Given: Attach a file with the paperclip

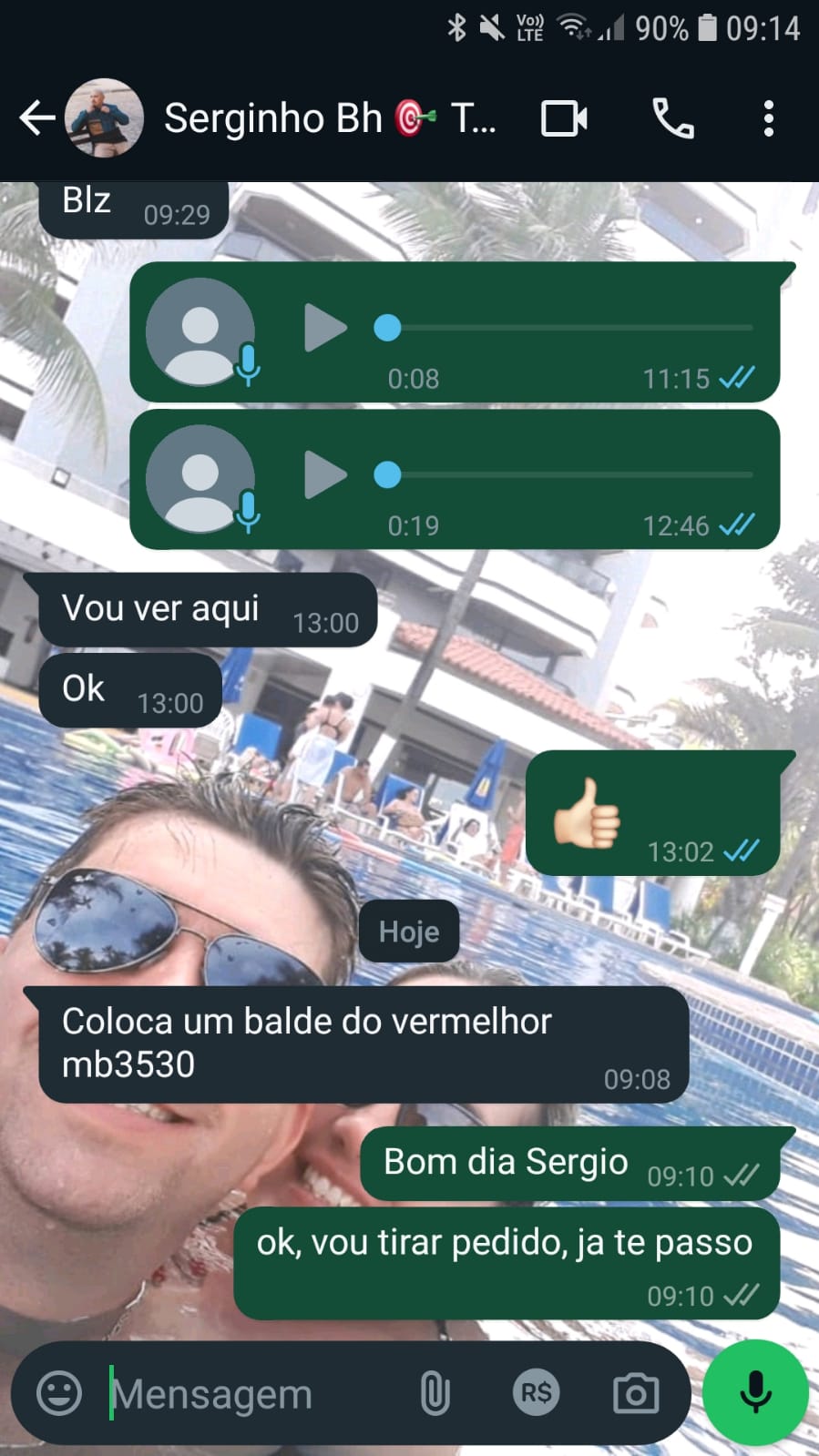Looking at the screenshot, I should click(x=435, y=1393).
